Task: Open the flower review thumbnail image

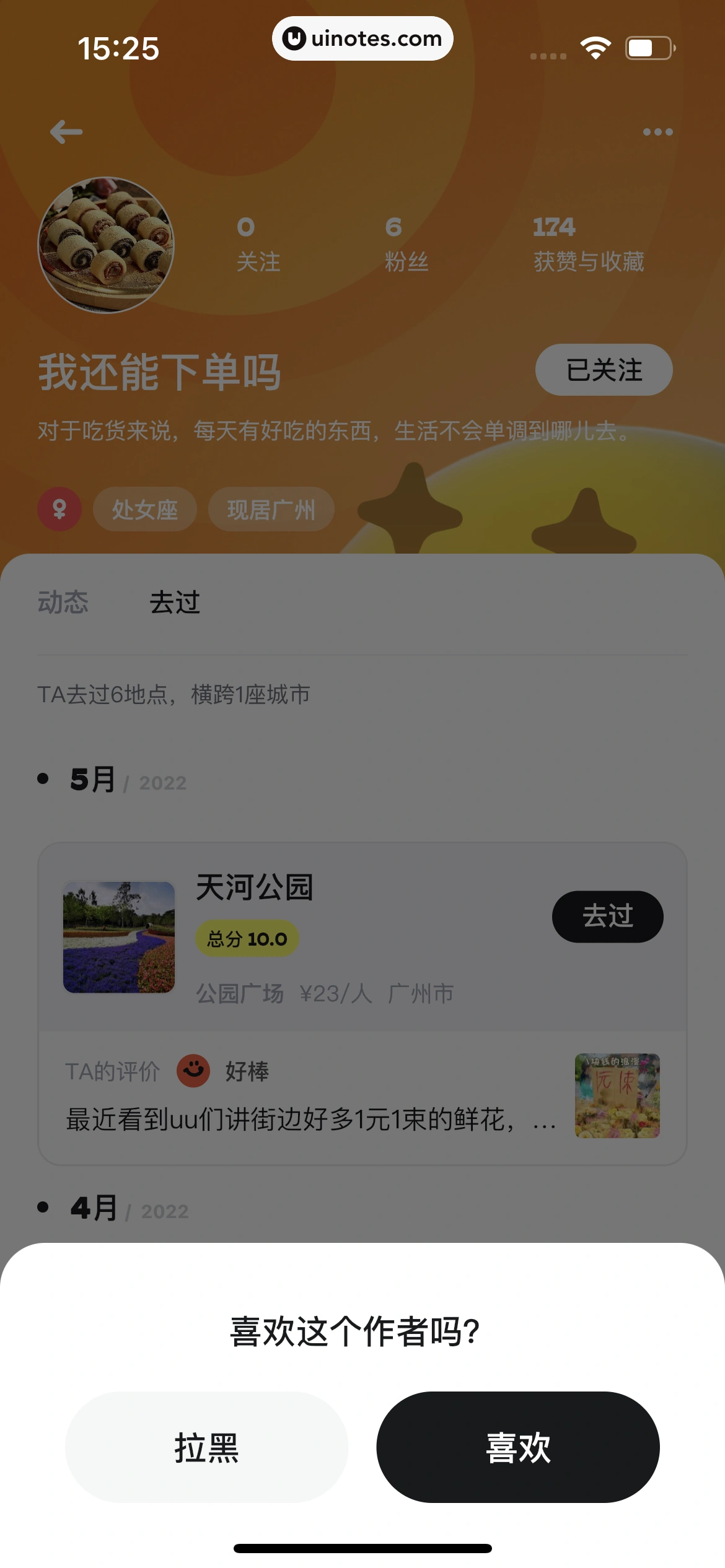Action: [618, 1095]
